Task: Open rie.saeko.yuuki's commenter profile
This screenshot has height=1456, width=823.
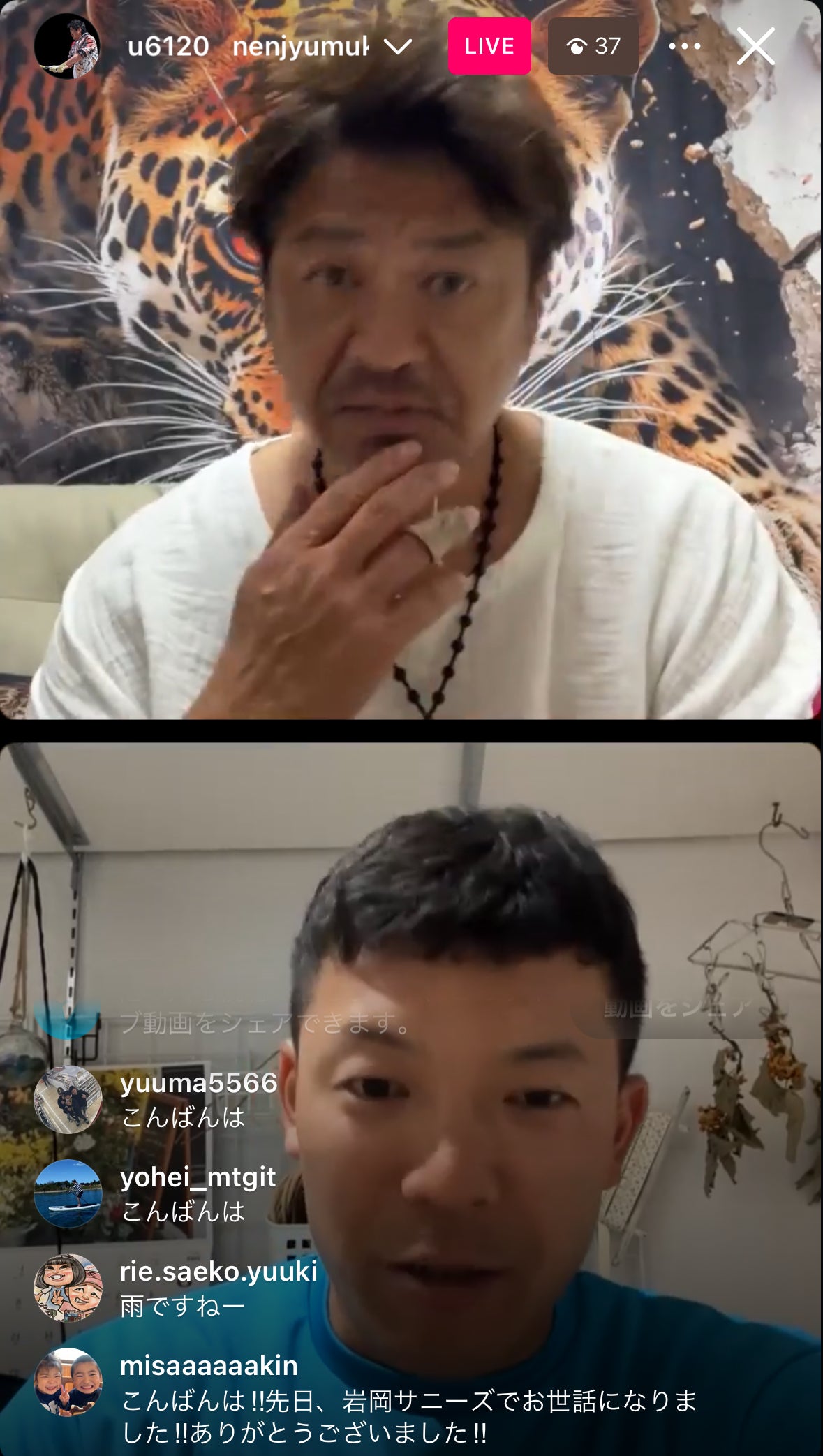Action: 68,1288
